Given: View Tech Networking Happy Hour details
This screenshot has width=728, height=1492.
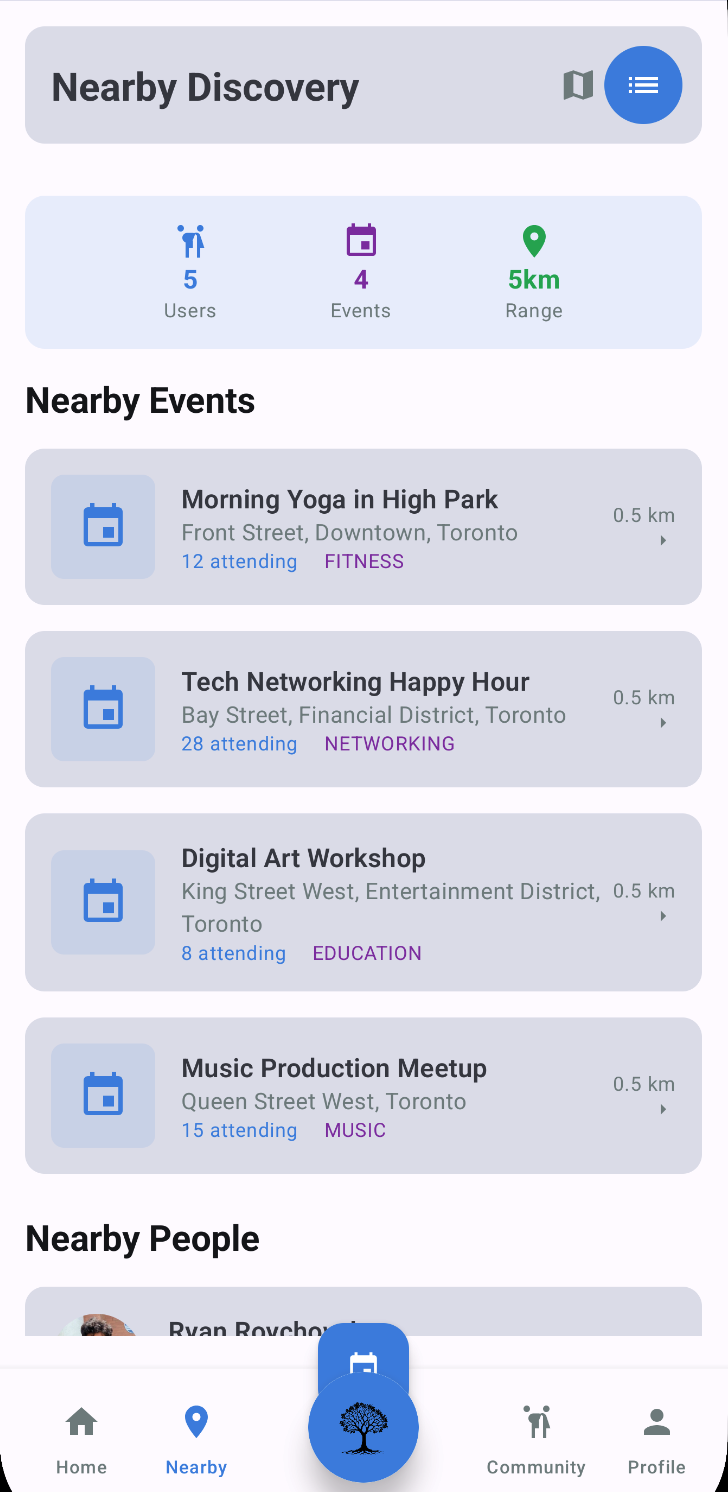Looking at the screenshot, I should [363, 709].
